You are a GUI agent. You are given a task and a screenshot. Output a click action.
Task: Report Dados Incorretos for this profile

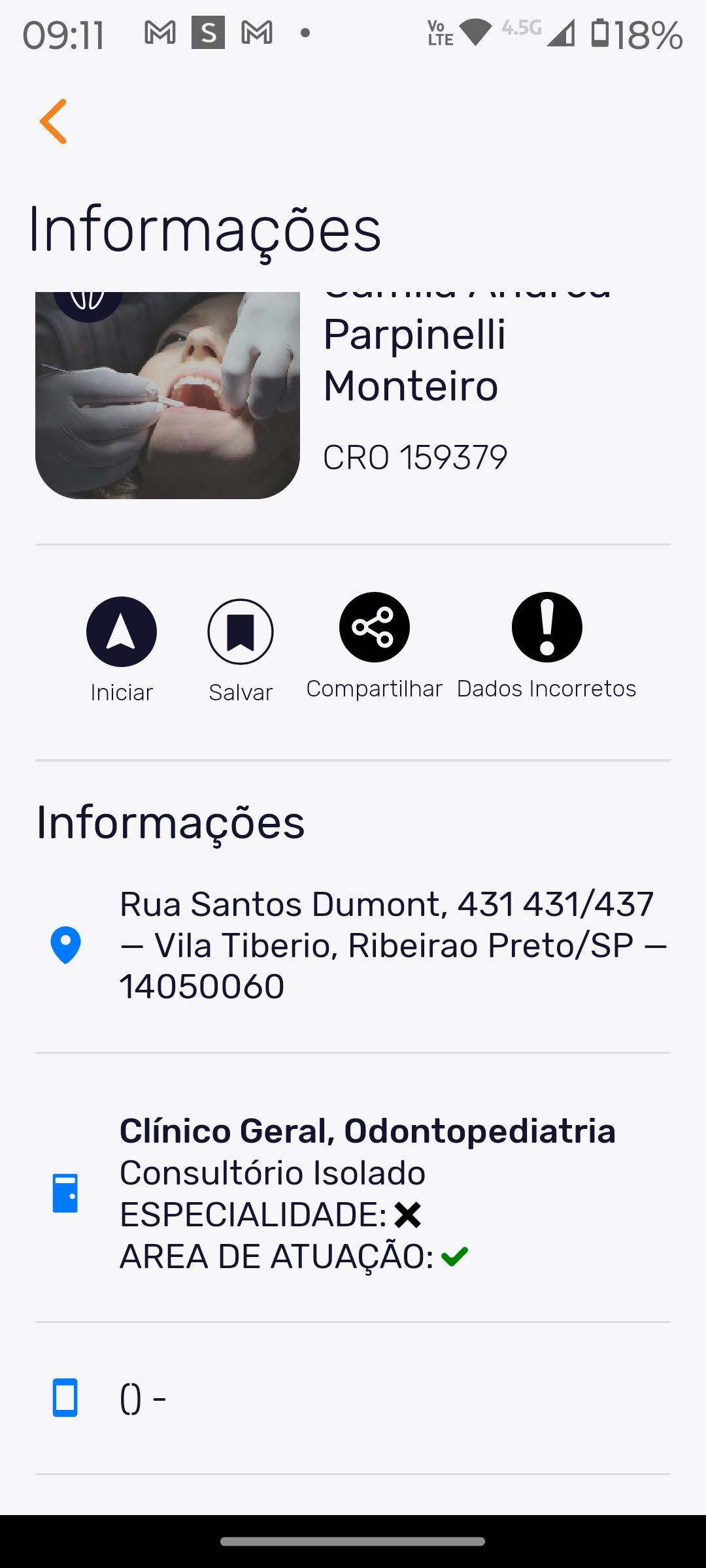pyautogui.click(x=546, y=628)
